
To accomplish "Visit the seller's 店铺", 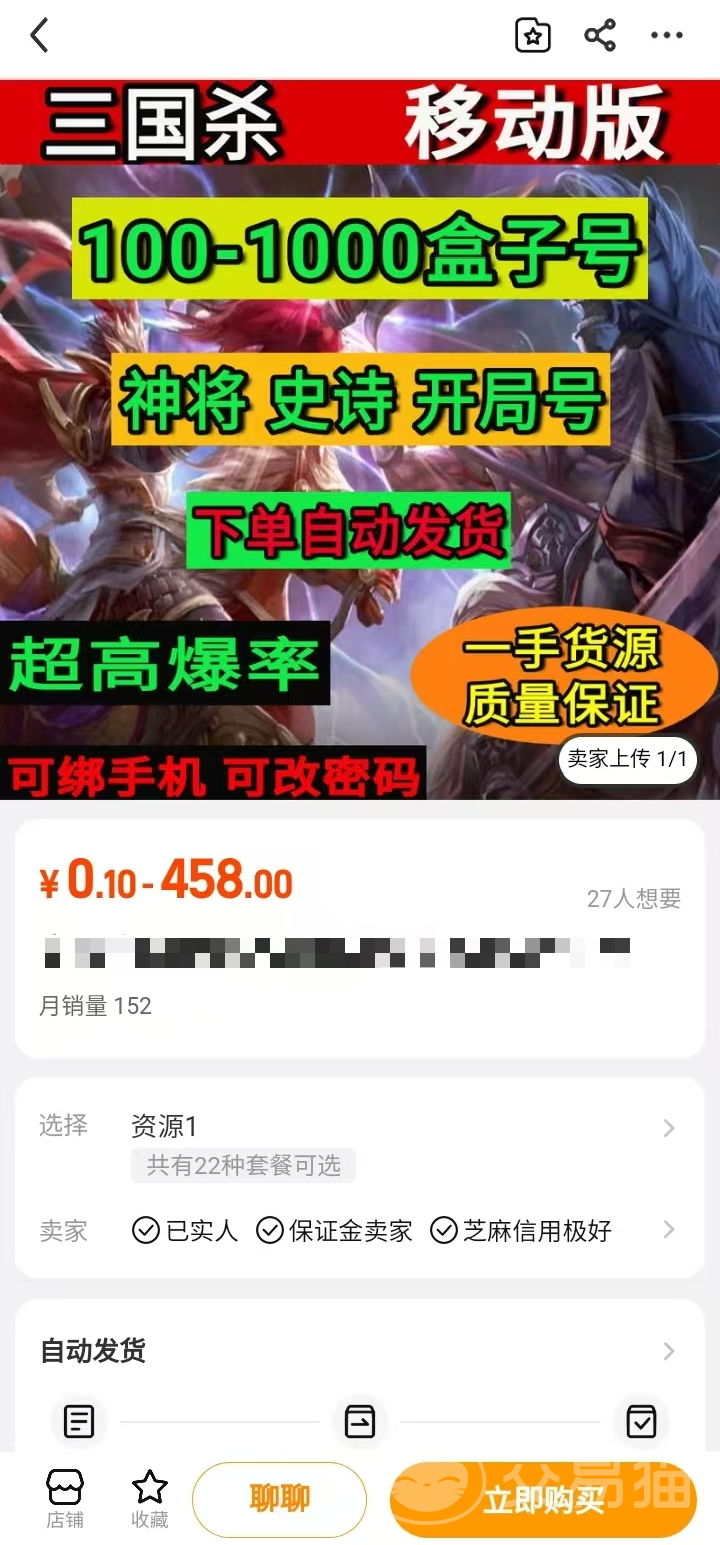I will click(x=65, y=1499).
